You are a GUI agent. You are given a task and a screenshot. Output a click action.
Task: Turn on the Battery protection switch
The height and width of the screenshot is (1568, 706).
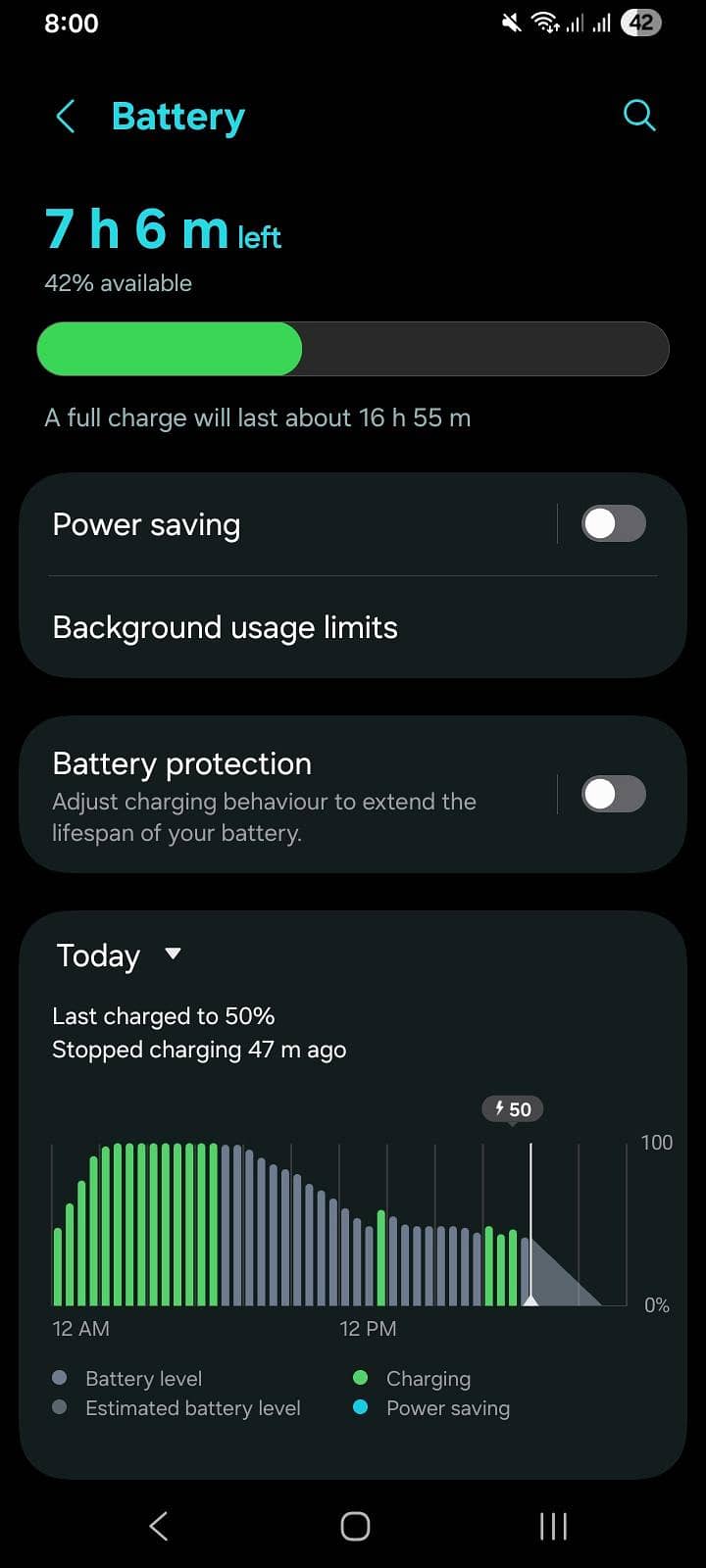pos(613,794)
